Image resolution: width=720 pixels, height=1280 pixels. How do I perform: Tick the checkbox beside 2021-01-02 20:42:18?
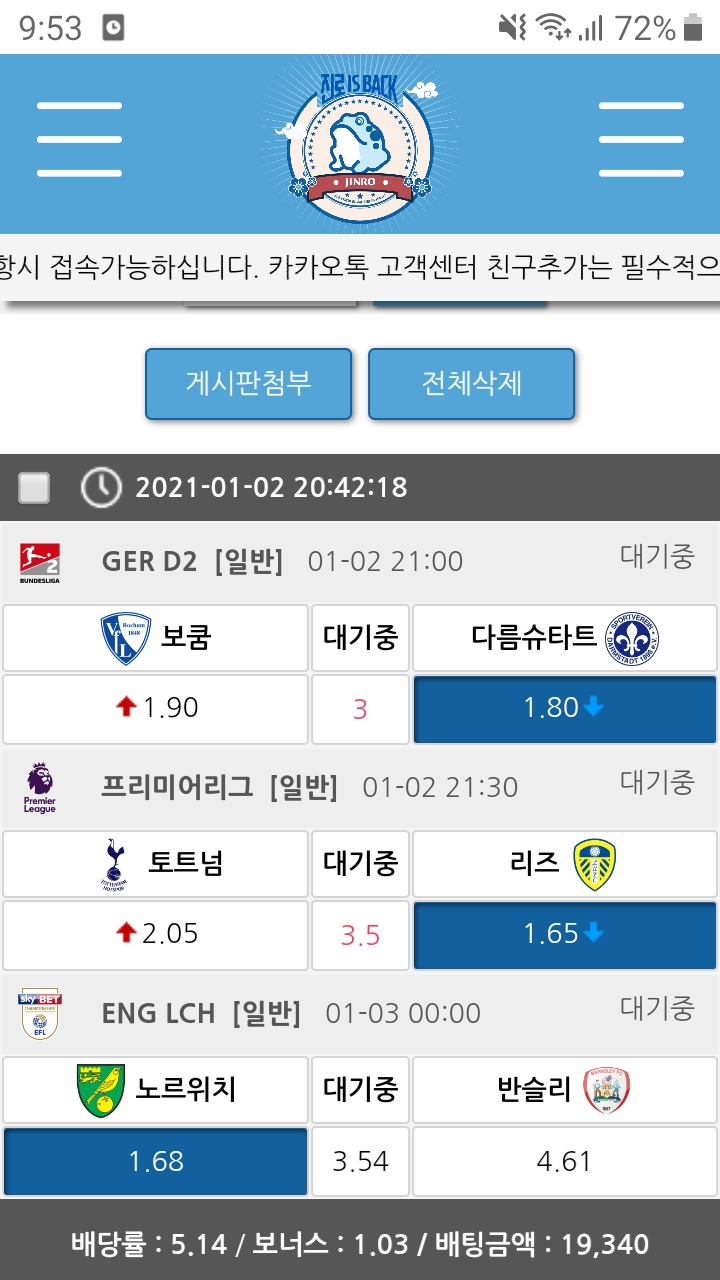coord(35,488)
